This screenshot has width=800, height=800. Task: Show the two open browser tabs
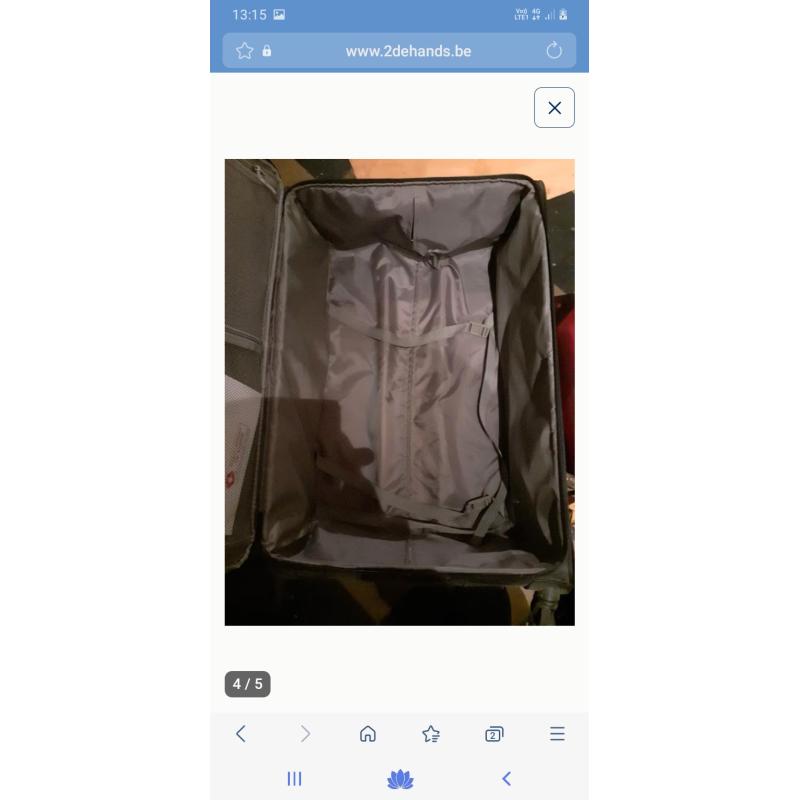494,734
